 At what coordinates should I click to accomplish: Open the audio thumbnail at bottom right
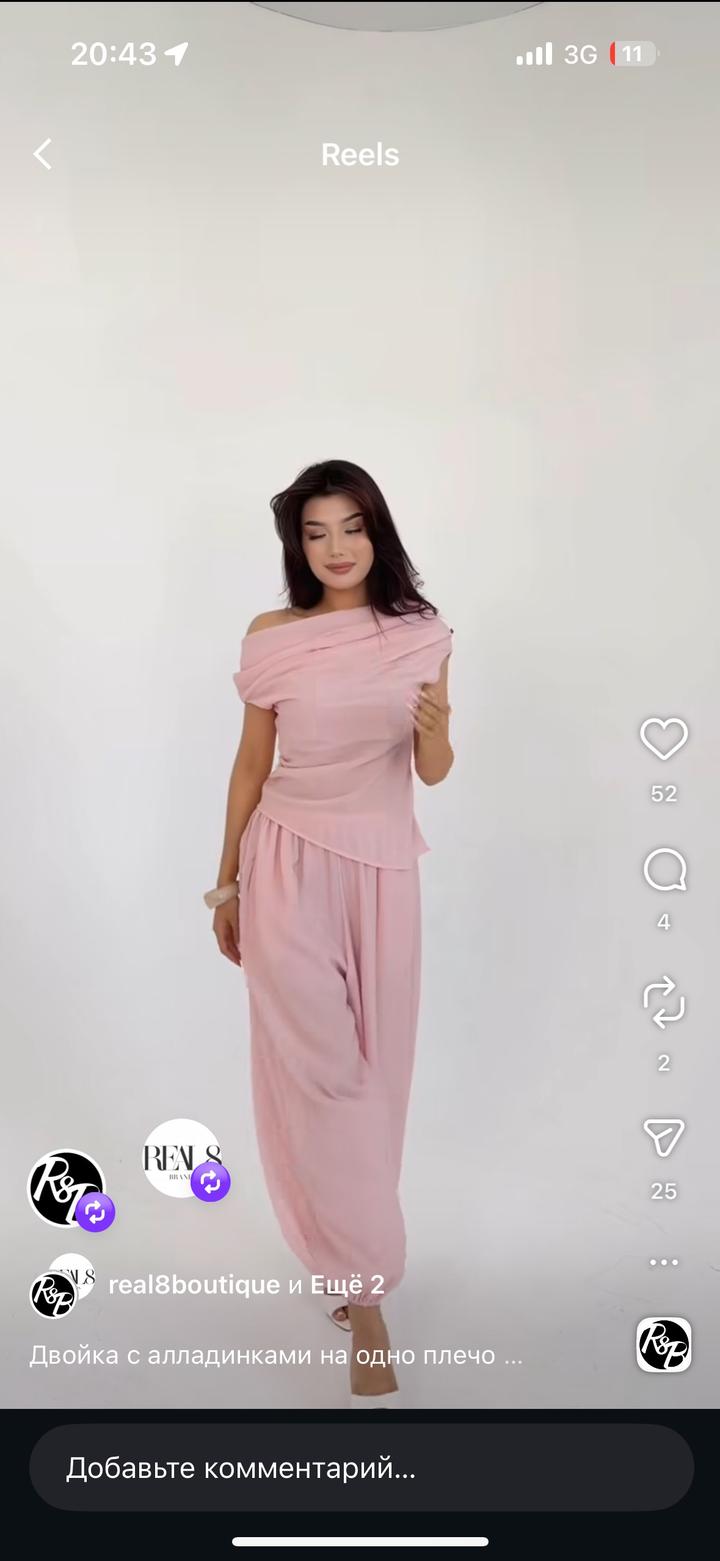point(664,1344)
